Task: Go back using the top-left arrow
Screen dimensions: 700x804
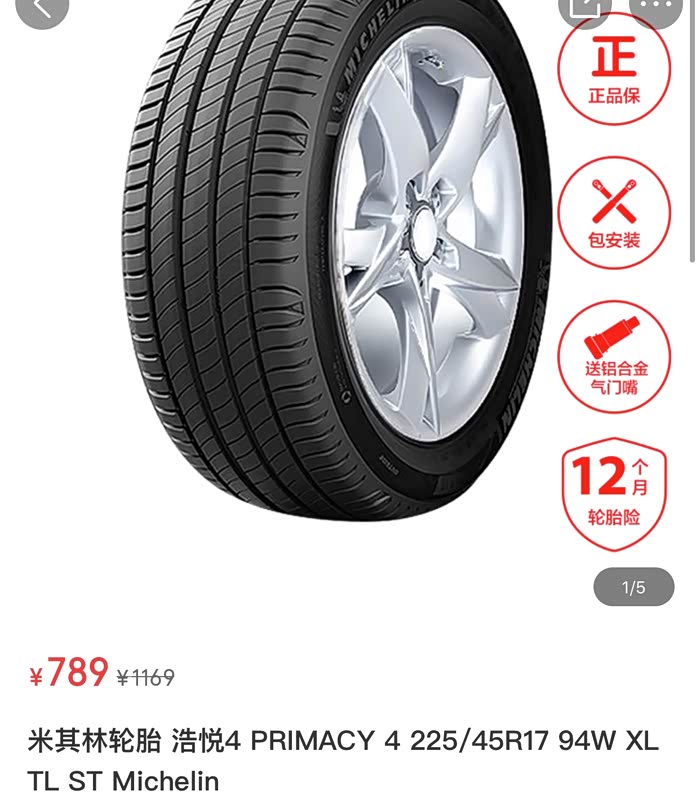Action: 42,8
